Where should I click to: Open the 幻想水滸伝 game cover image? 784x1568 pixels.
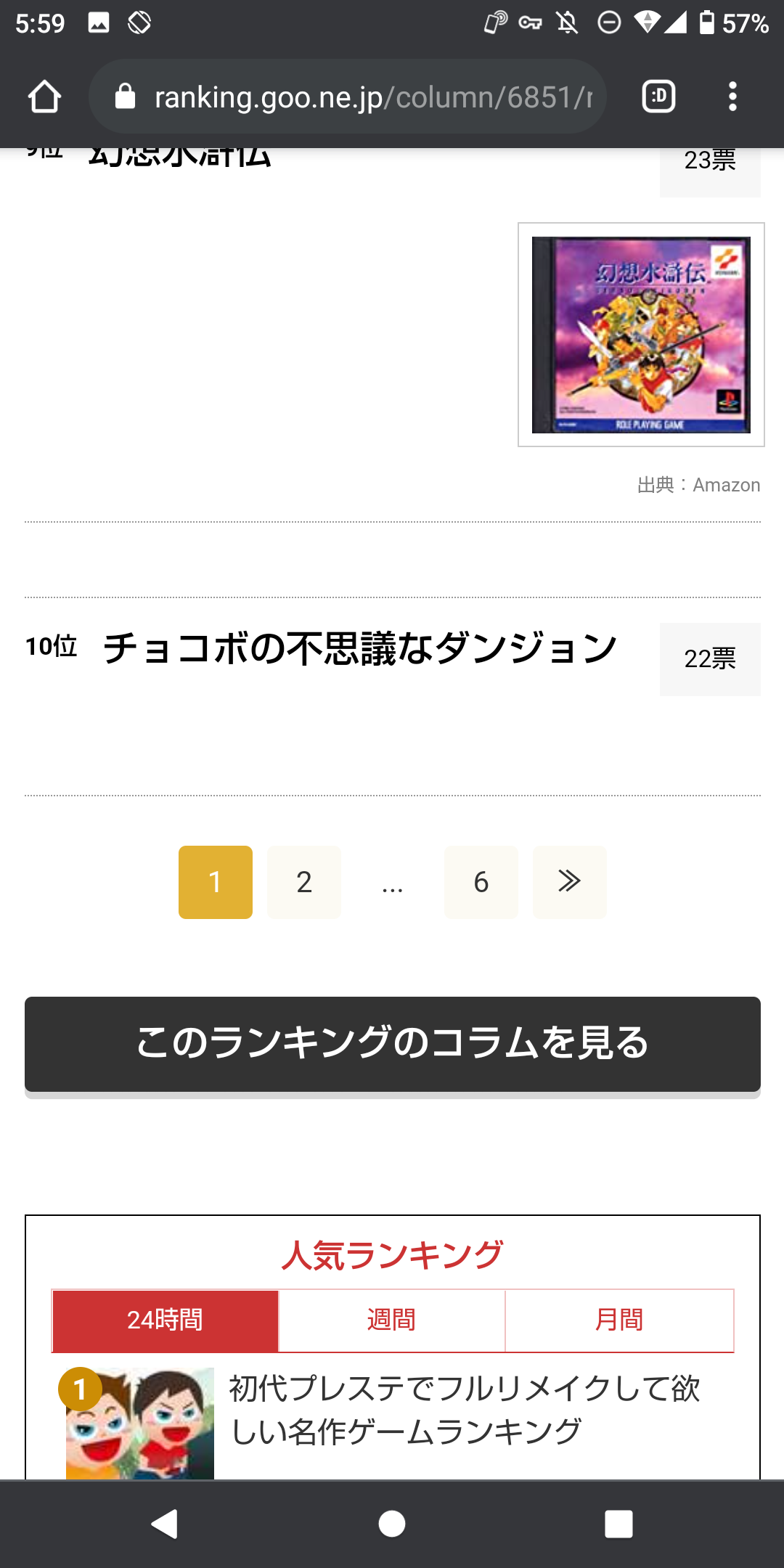click(x=641, y=335)
